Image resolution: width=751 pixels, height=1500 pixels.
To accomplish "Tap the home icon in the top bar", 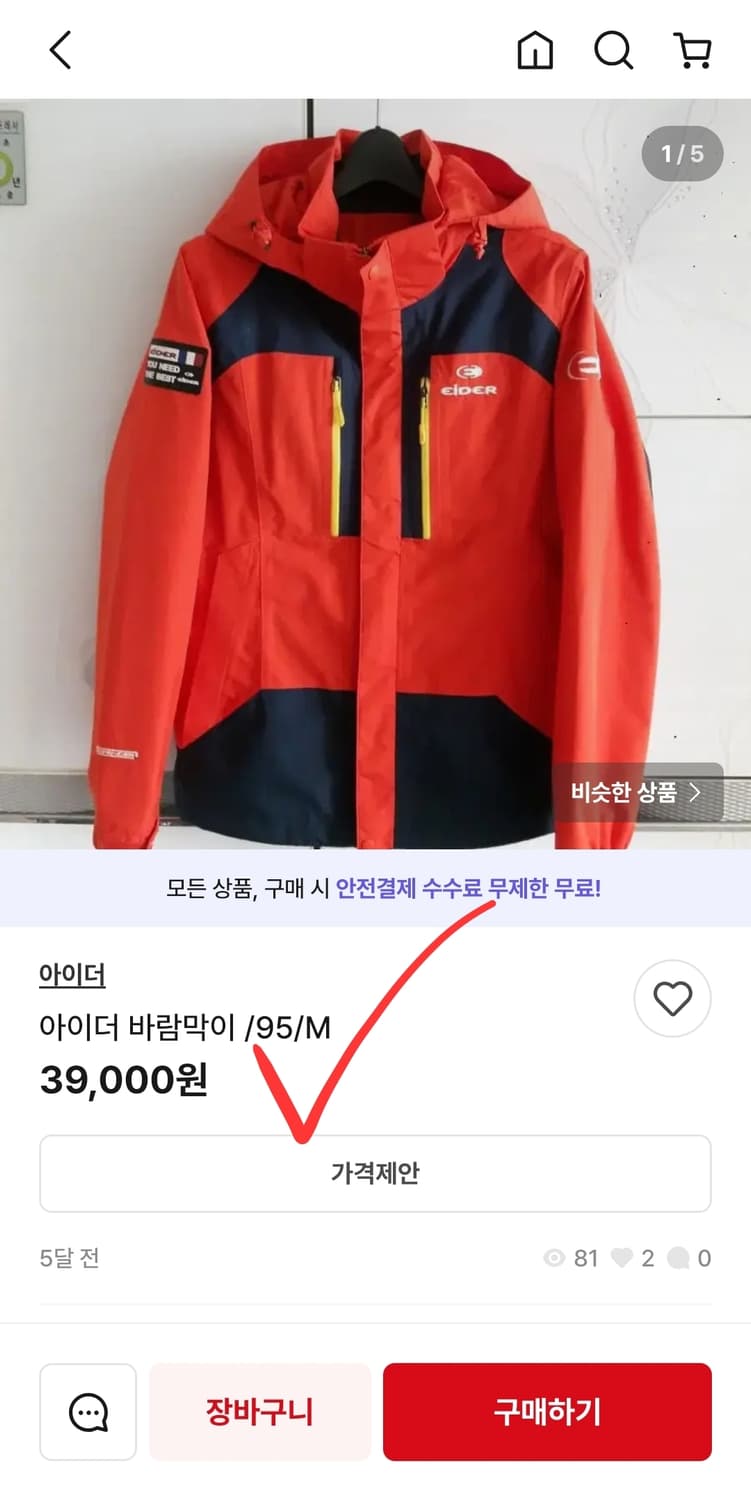I will pyautogui.click(x=535, y=51).
